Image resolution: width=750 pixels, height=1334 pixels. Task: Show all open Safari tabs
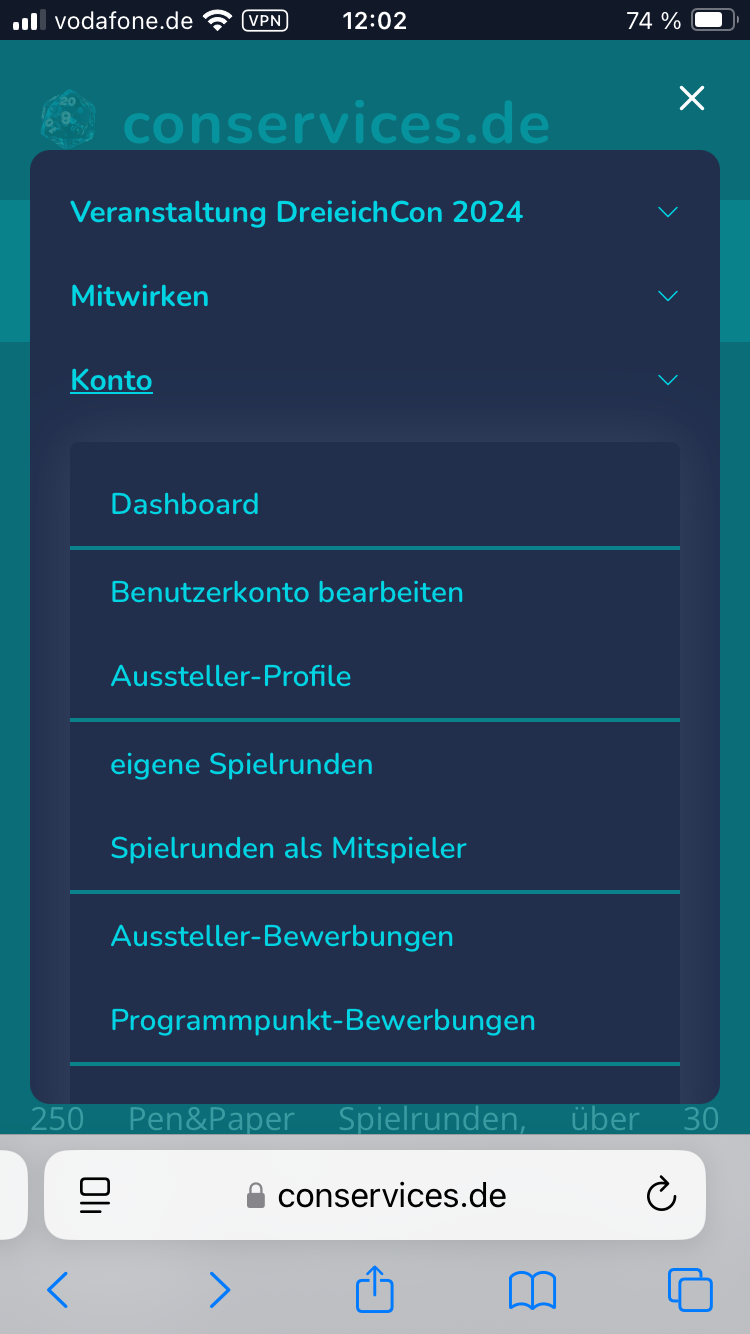[690, 1290]
